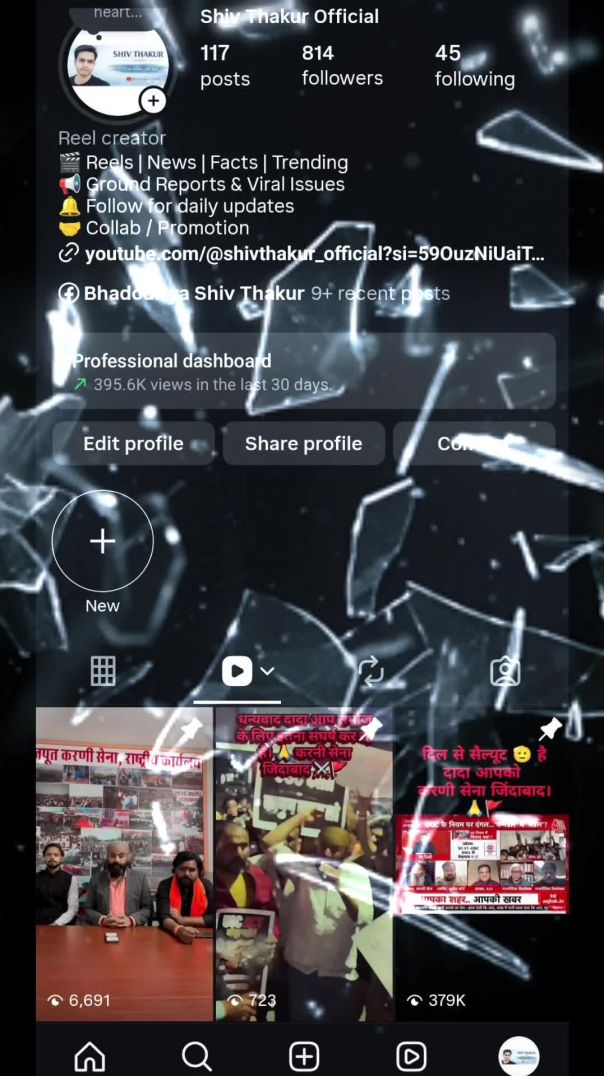Open the reel with 723 views

(x=304, y=865)
